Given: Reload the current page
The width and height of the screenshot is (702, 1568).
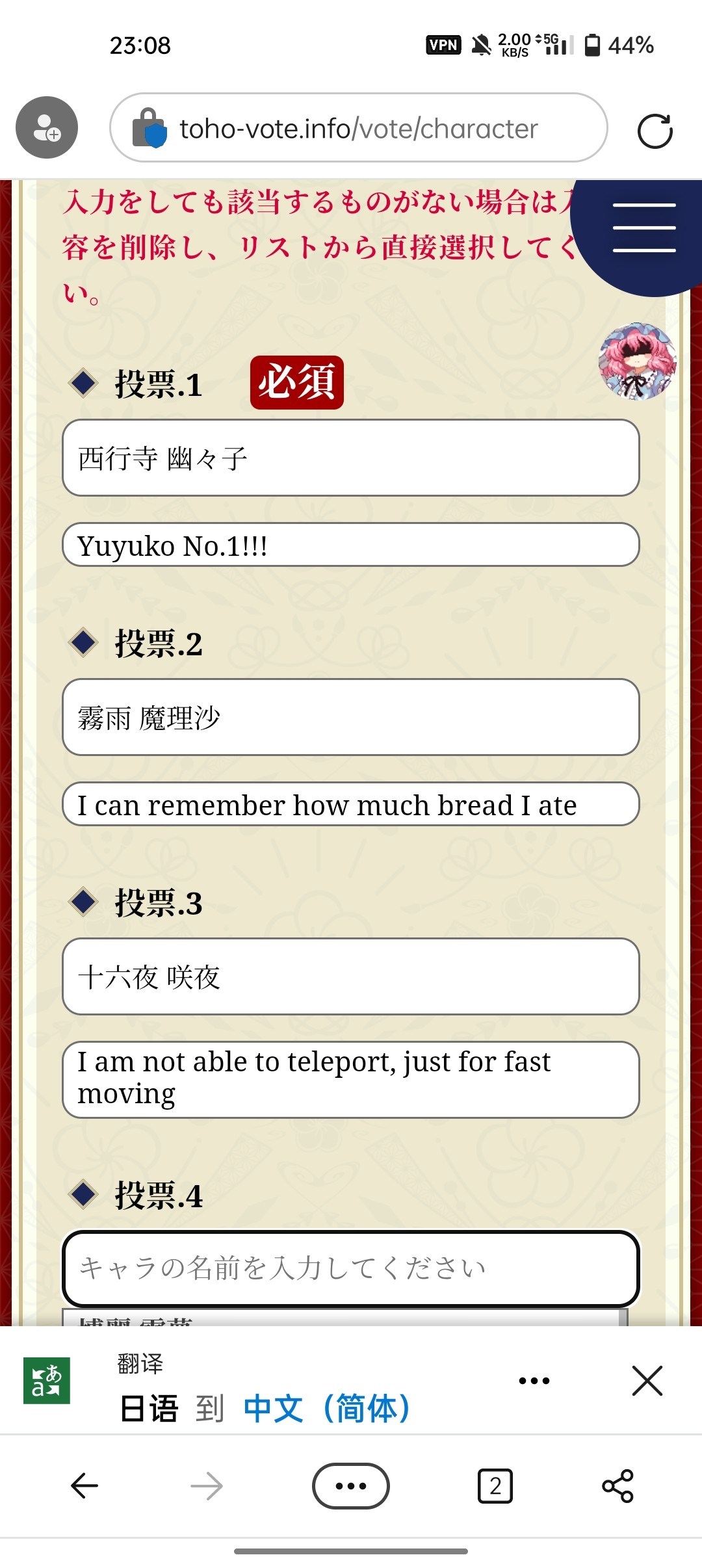Looking at the screenshot, I should tap(655, 131).
